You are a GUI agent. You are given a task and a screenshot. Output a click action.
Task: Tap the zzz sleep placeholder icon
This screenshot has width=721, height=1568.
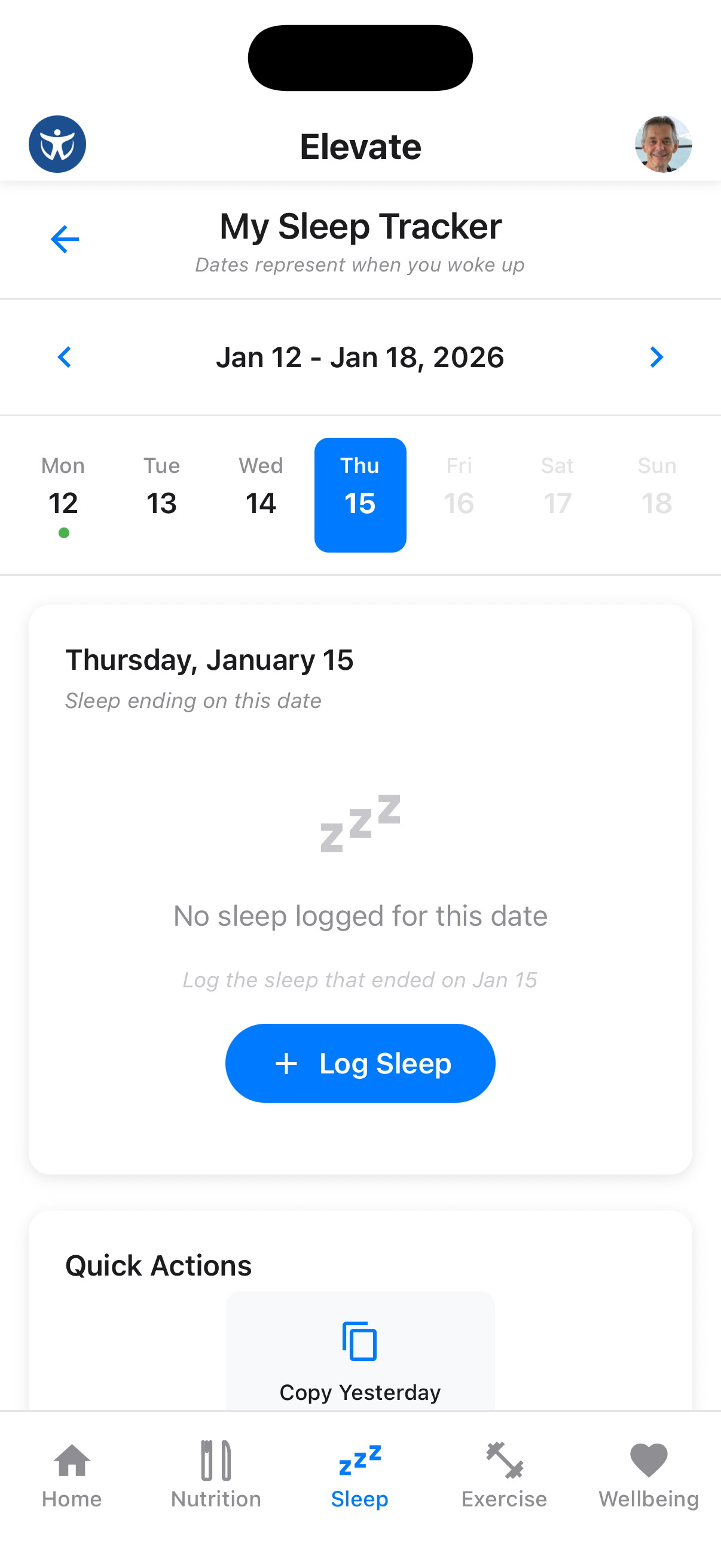[x=360, y=823]
